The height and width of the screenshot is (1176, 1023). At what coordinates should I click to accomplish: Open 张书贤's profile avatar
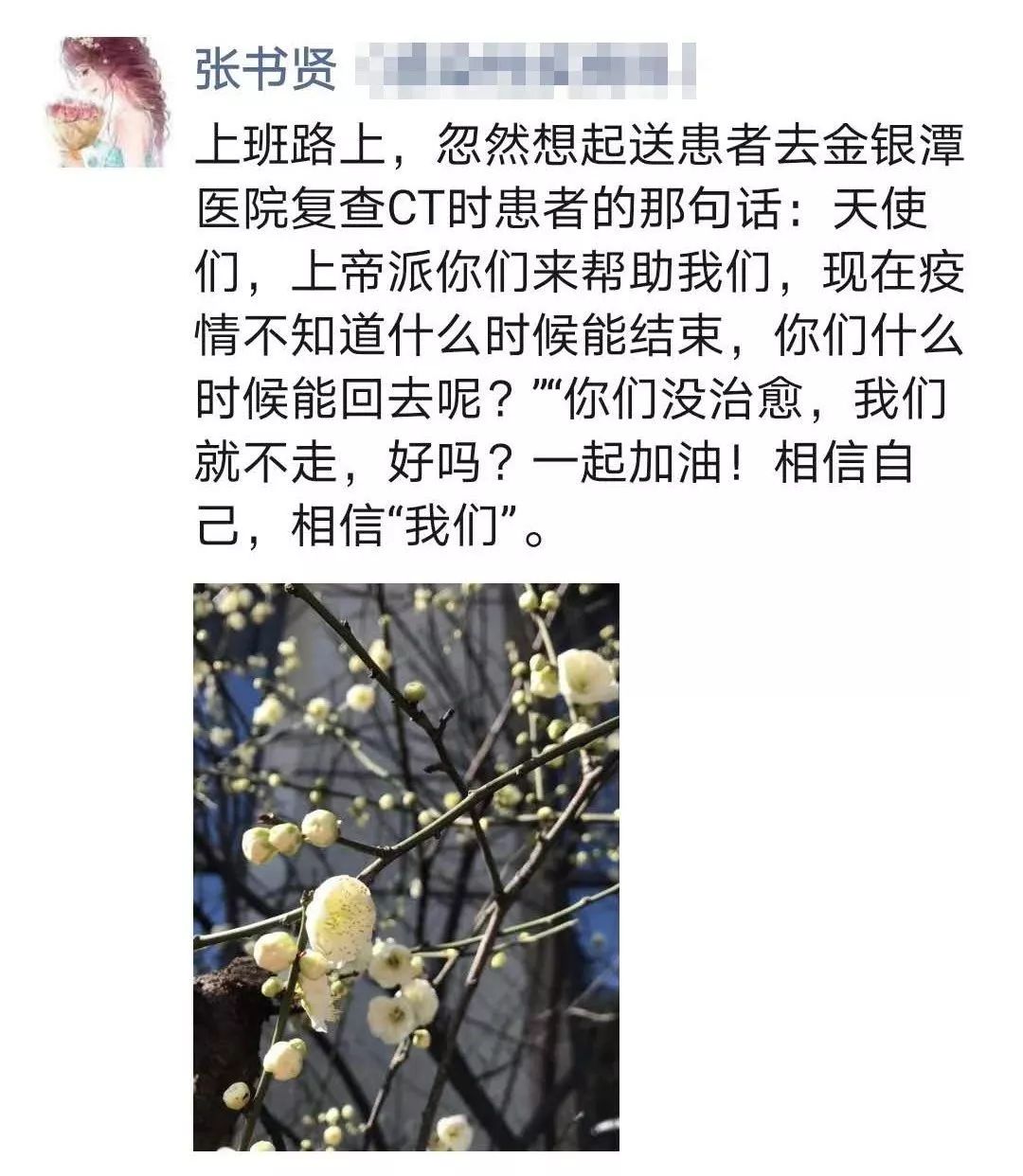108,102
